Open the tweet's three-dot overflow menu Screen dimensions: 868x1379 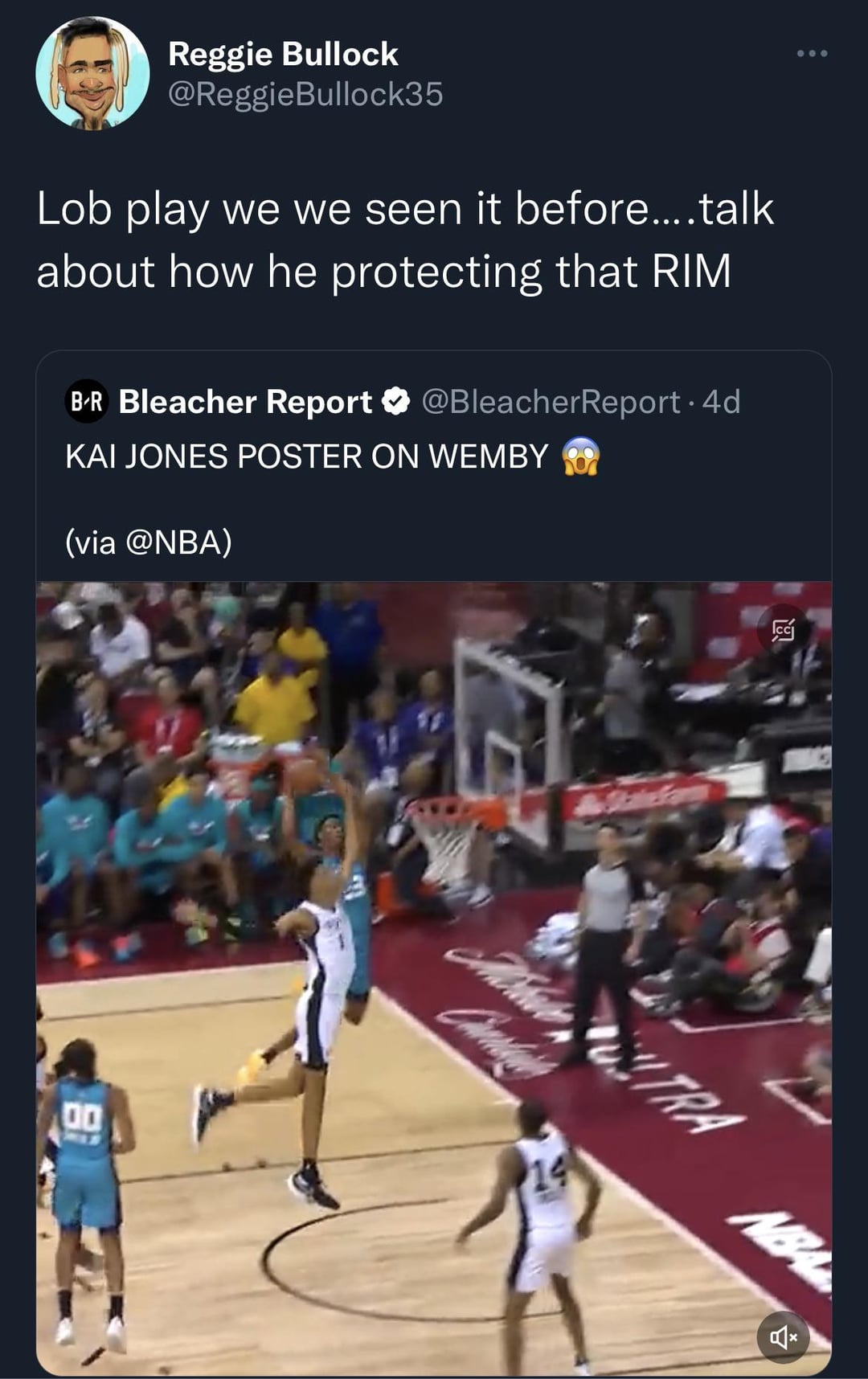812,54
